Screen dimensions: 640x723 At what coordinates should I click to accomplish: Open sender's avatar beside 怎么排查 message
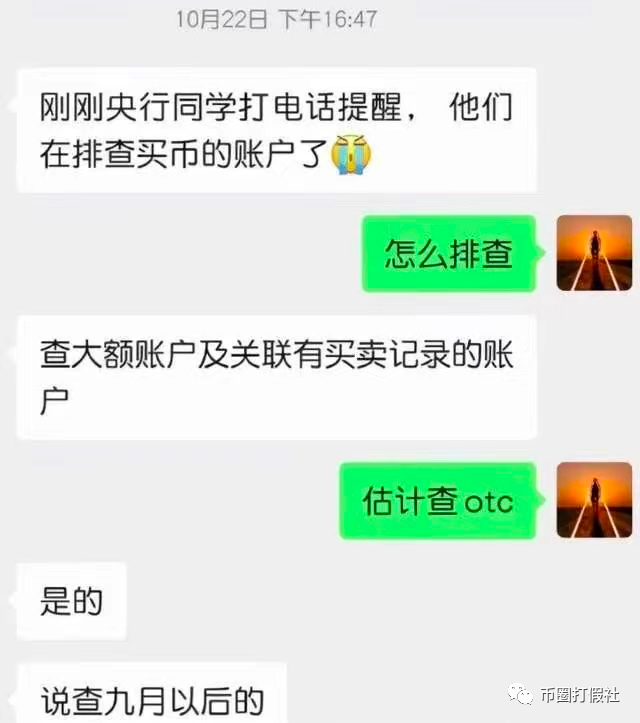(x=594, y=254)
